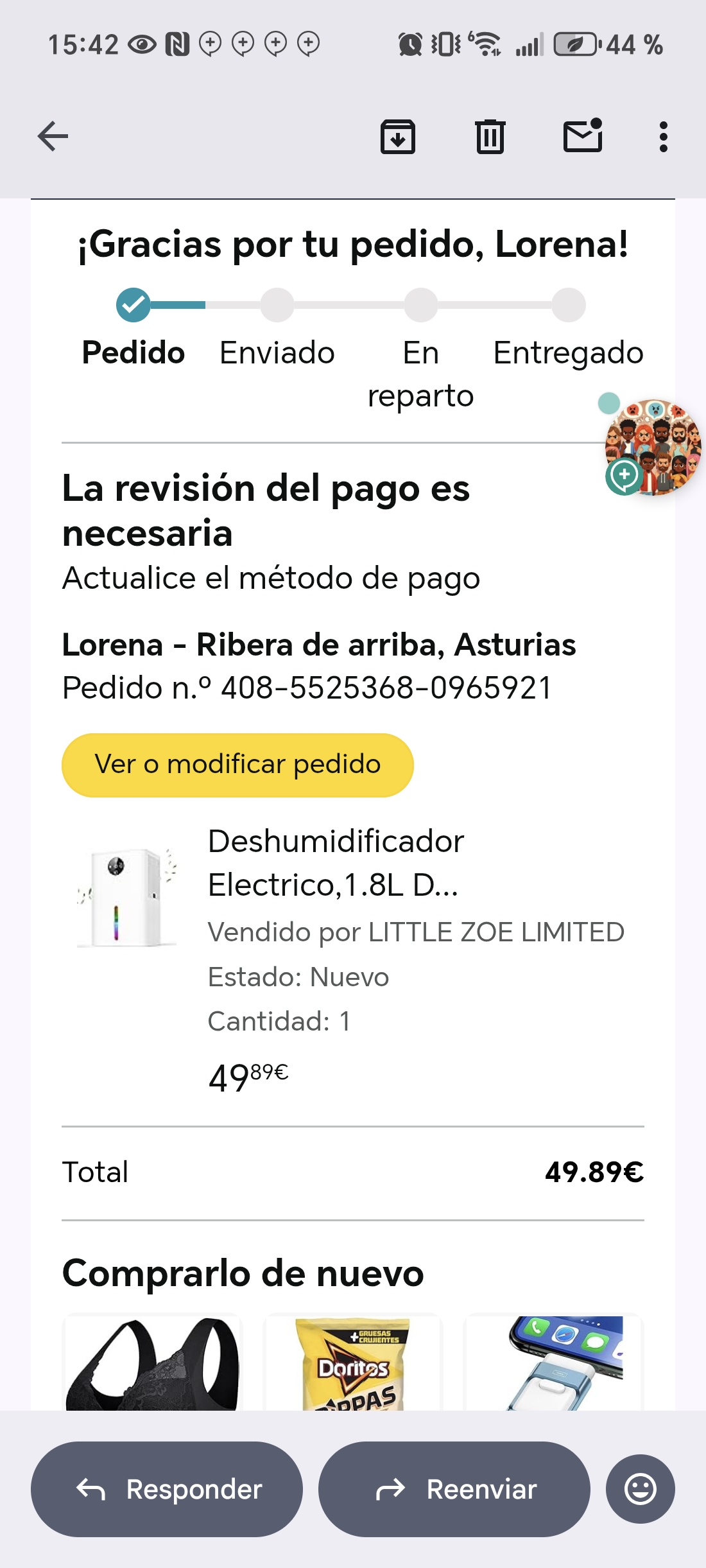Archive this email
This screenshot has height=1568, width=706.
click(x=398, y=136)
